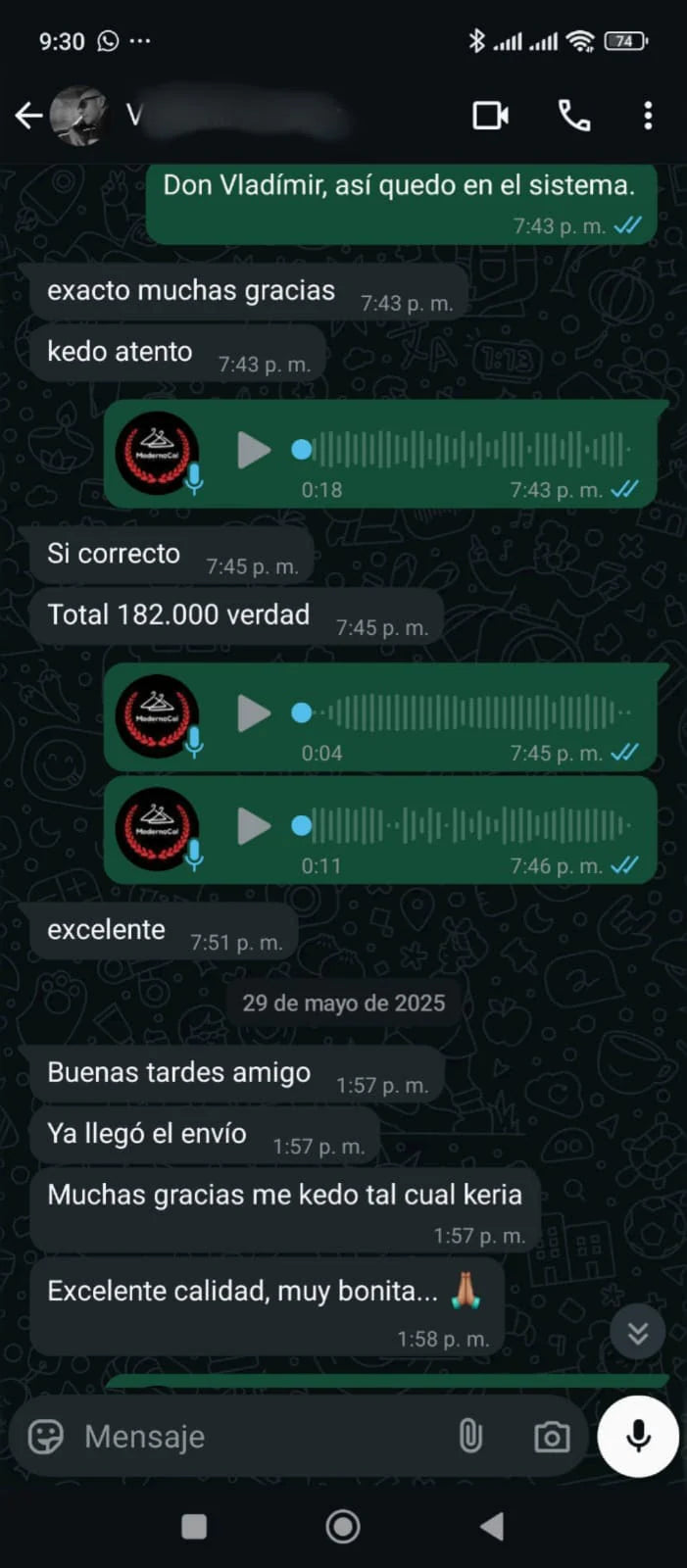Tap the microphone record button
The width and height of the screenshot is (687, 1568).
click(638, 1436)
